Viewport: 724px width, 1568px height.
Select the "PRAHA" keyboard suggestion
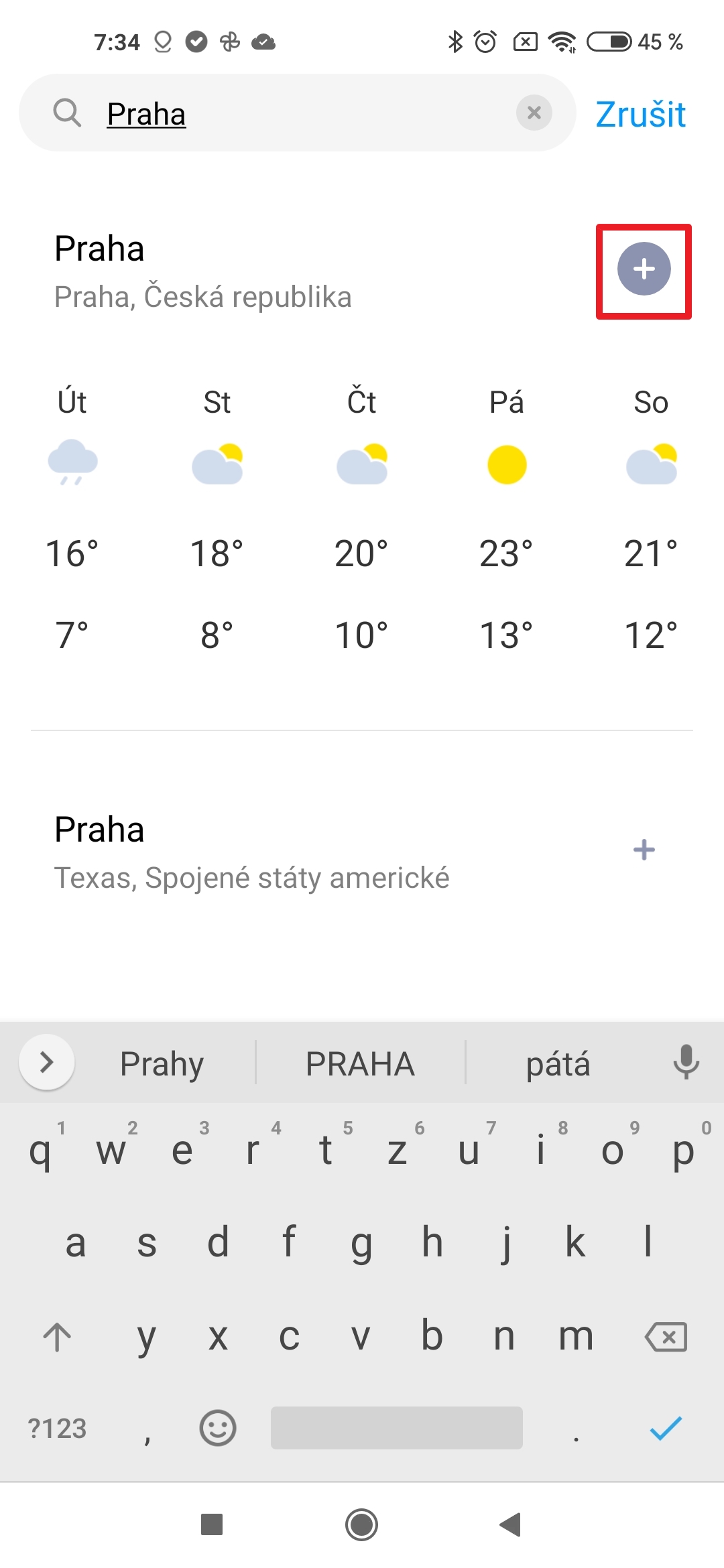(x=360, y=1063)
